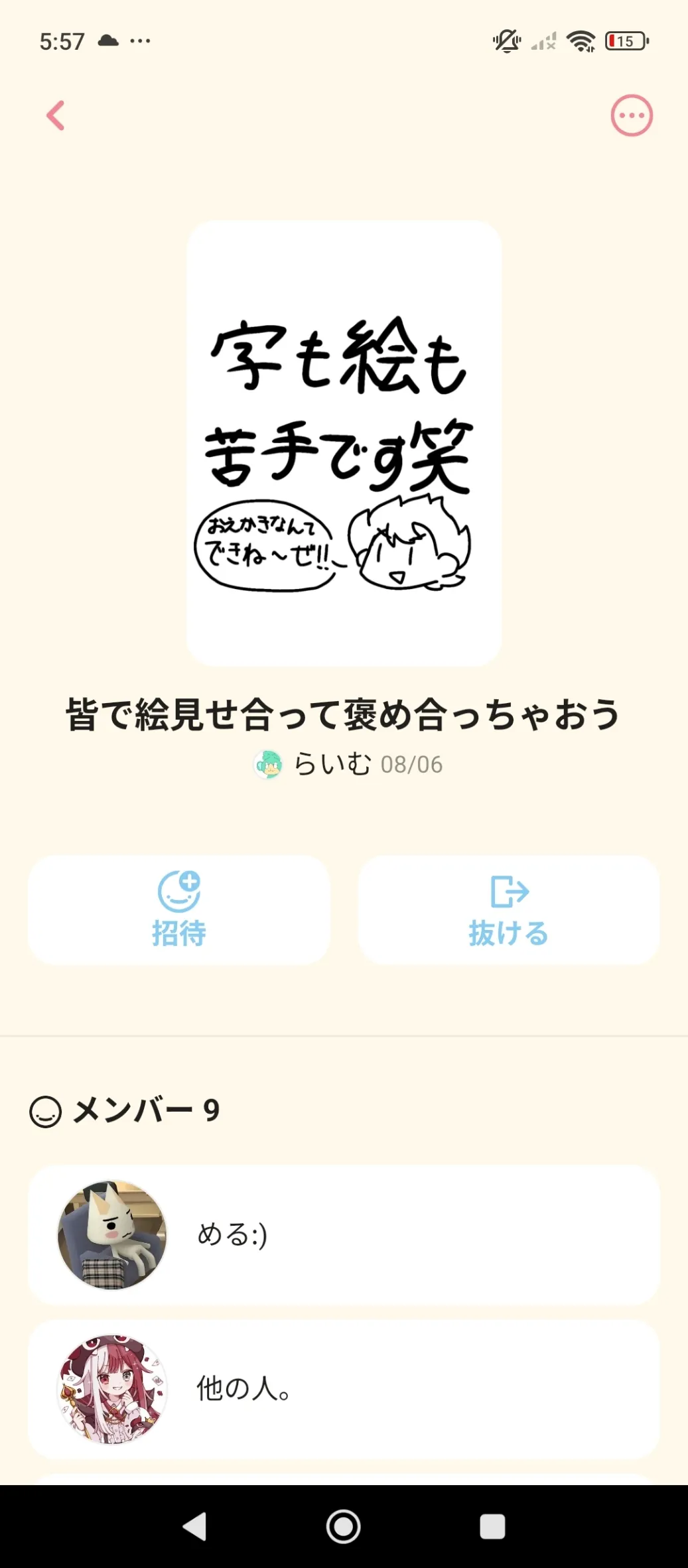Open the three-dot options menu
This screenshot has height=1568, width=688.
click(631, 115)
